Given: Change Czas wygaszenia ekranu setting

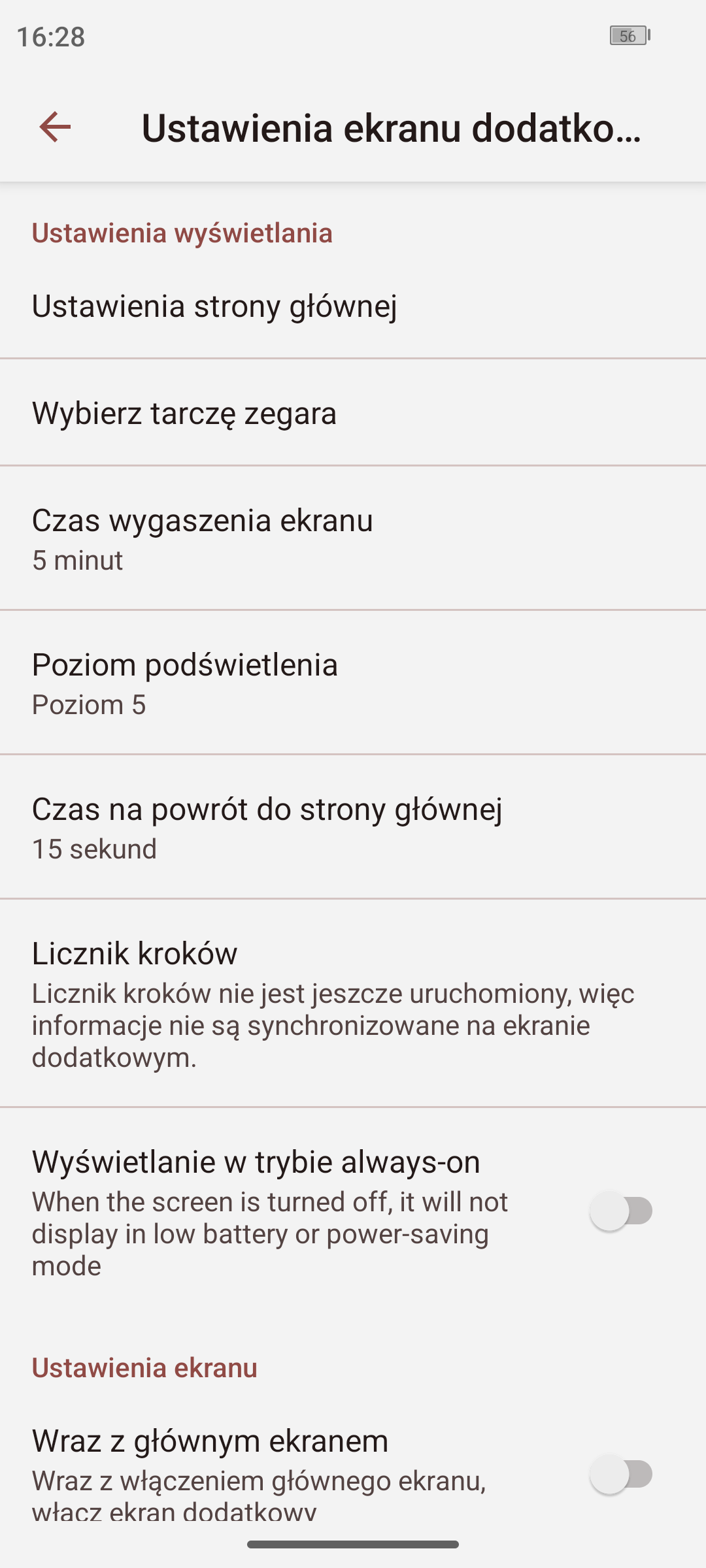Looking at the screenshot, I should tap(353, 538).
